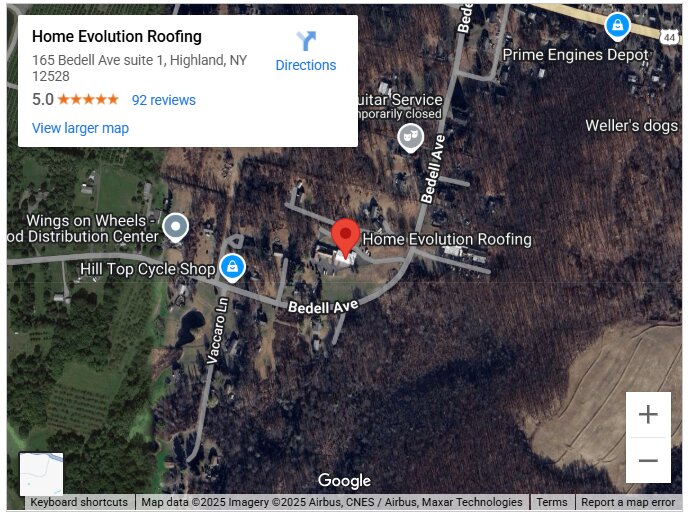Select the Hill Top Cycle Shop marker
Screen dimensions: 691x517
coord(232,267)
